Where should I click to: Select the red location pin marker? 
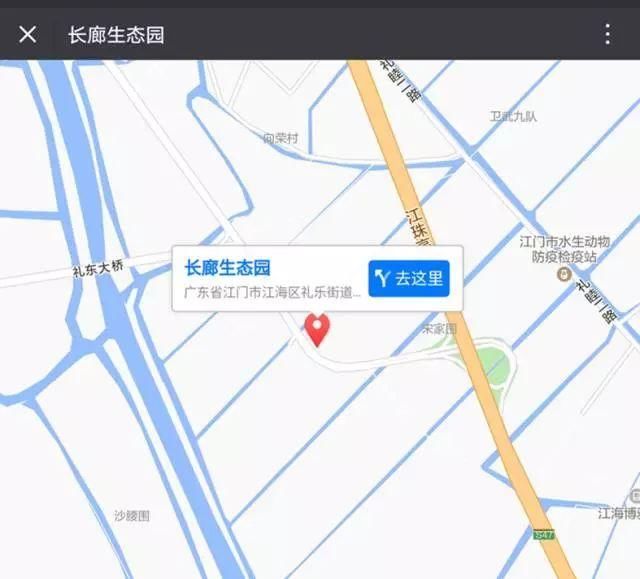[x=317, y=329]
